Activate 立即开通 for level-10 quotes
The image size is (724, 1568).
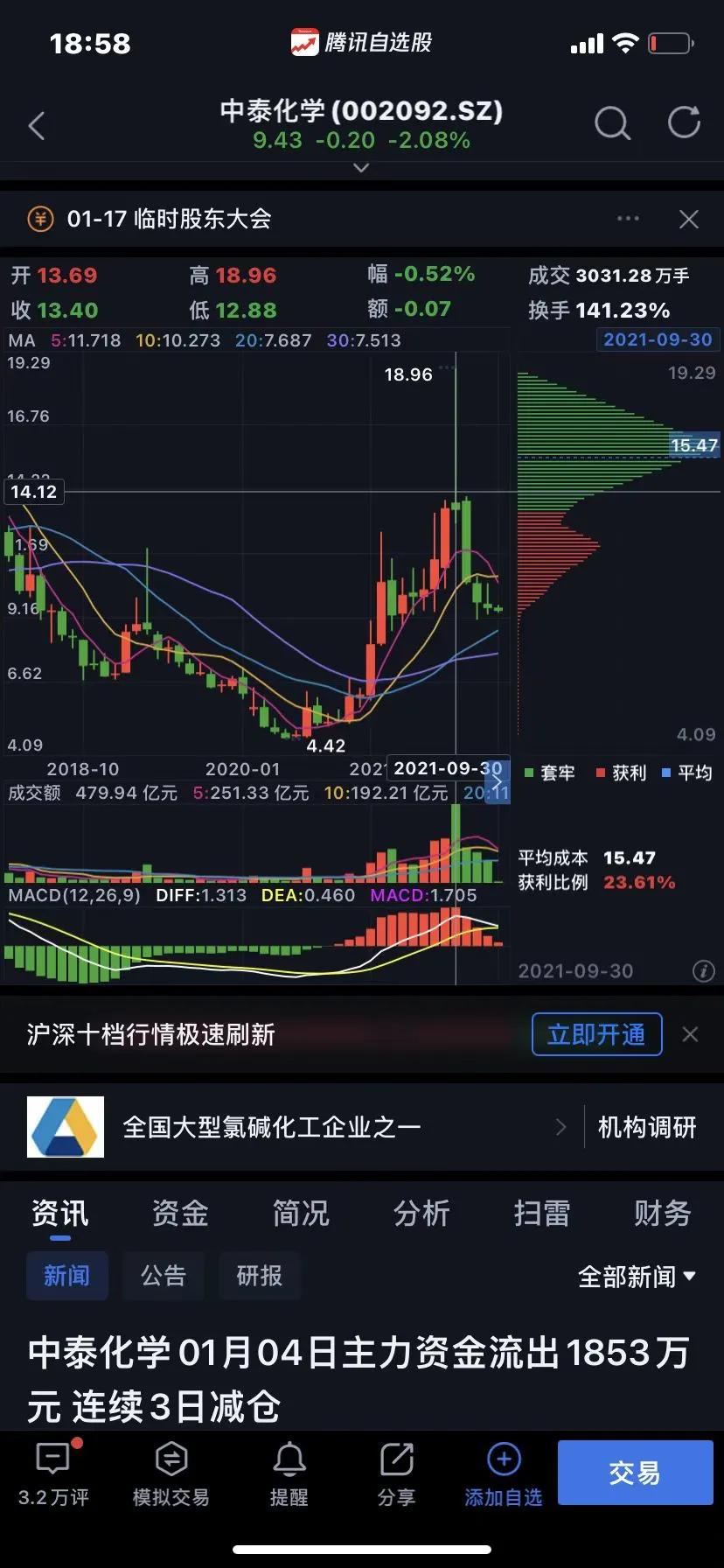tap(596, 1033)
